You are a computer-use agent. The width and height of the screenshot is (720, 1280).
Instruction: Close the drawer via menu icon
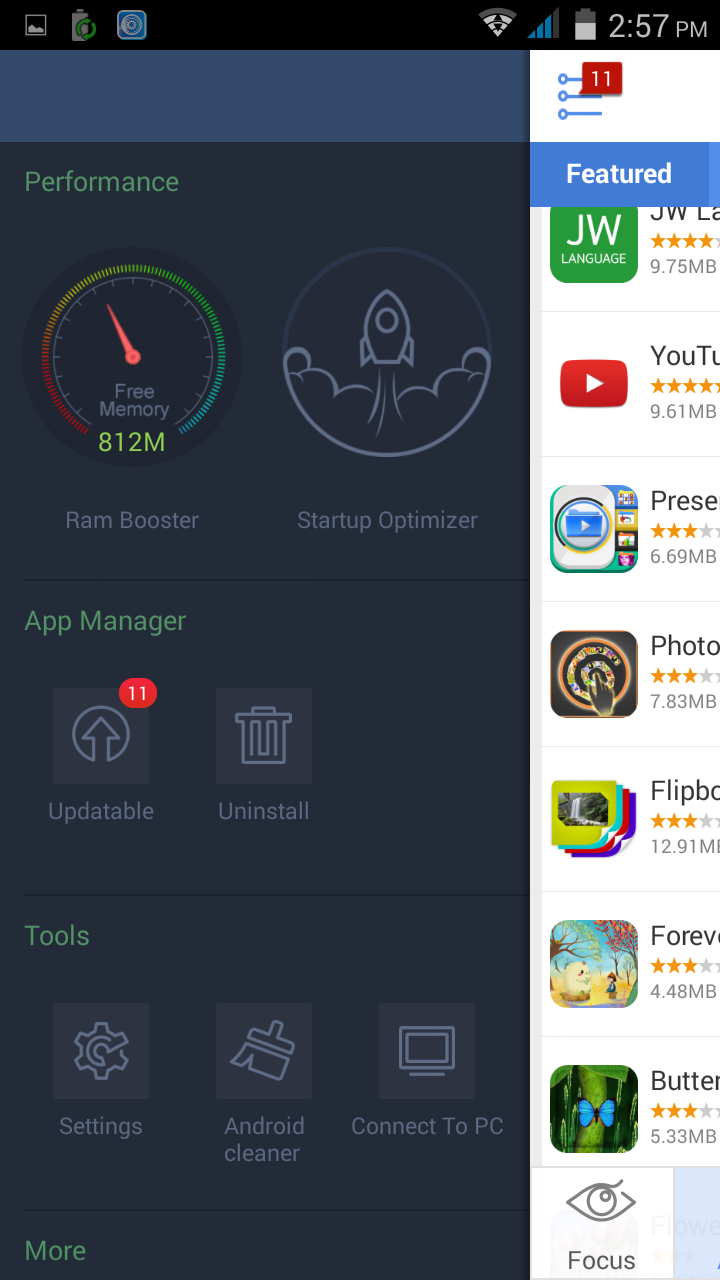(x=582, y=97)
